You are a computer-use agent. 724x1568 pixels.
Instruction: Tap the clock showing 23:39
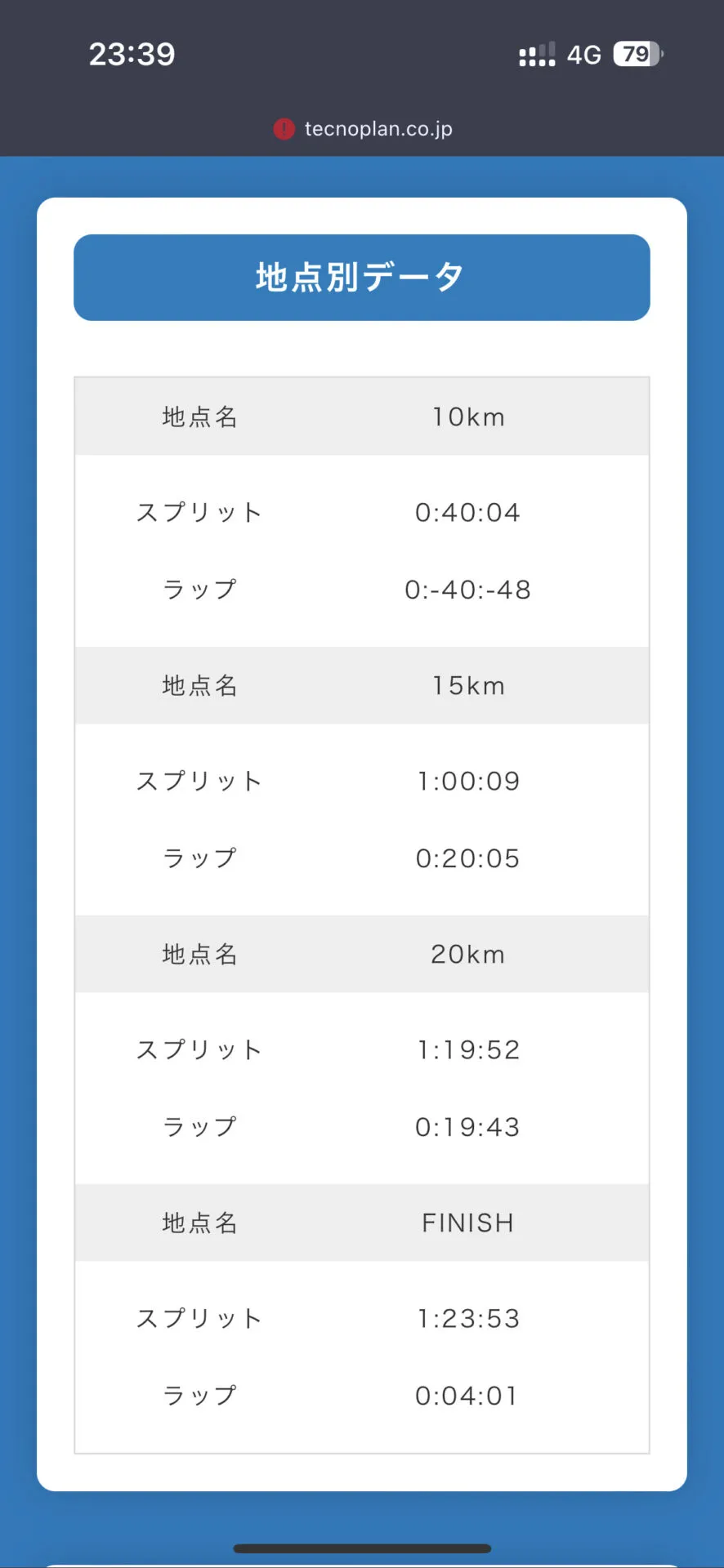132,54
